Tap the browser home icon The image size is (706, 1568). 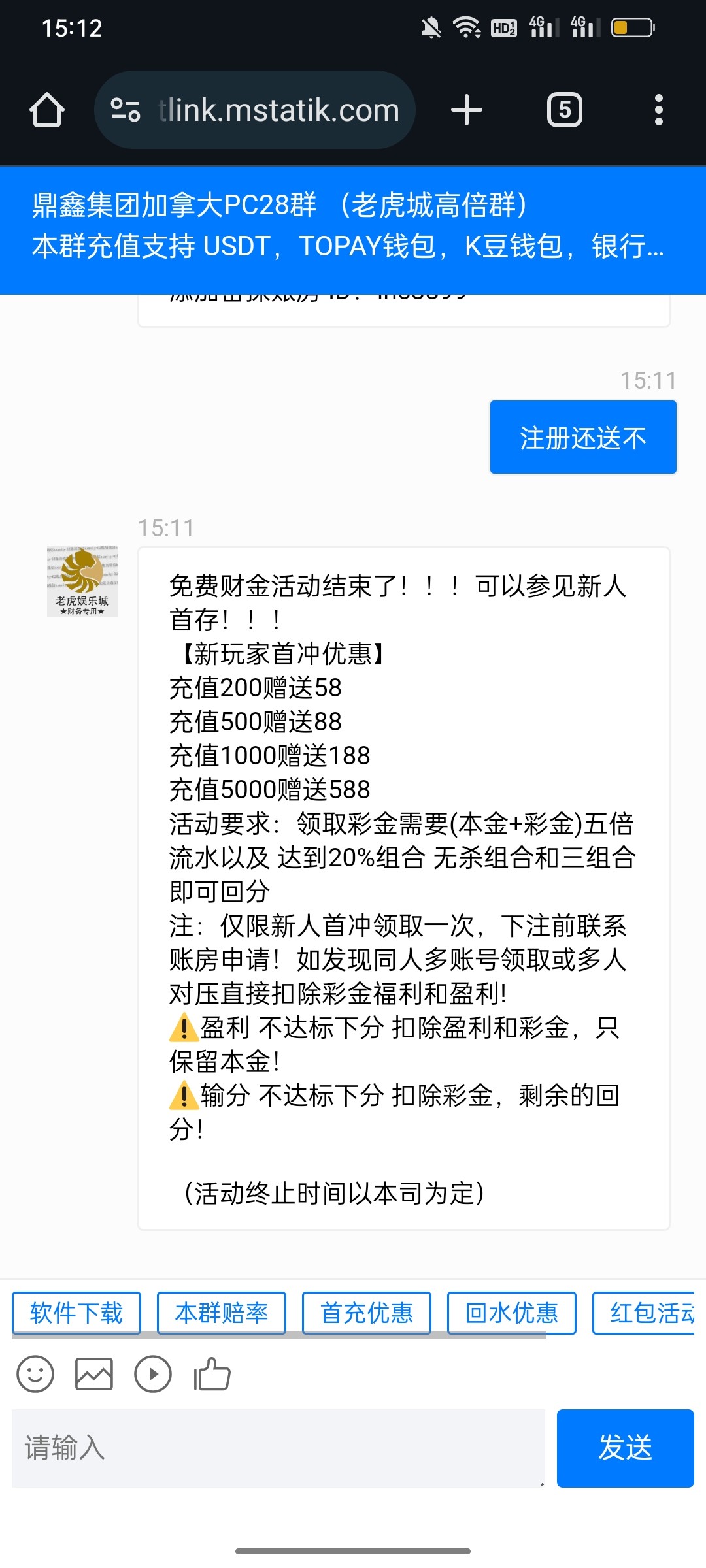[x=47, y=110]
